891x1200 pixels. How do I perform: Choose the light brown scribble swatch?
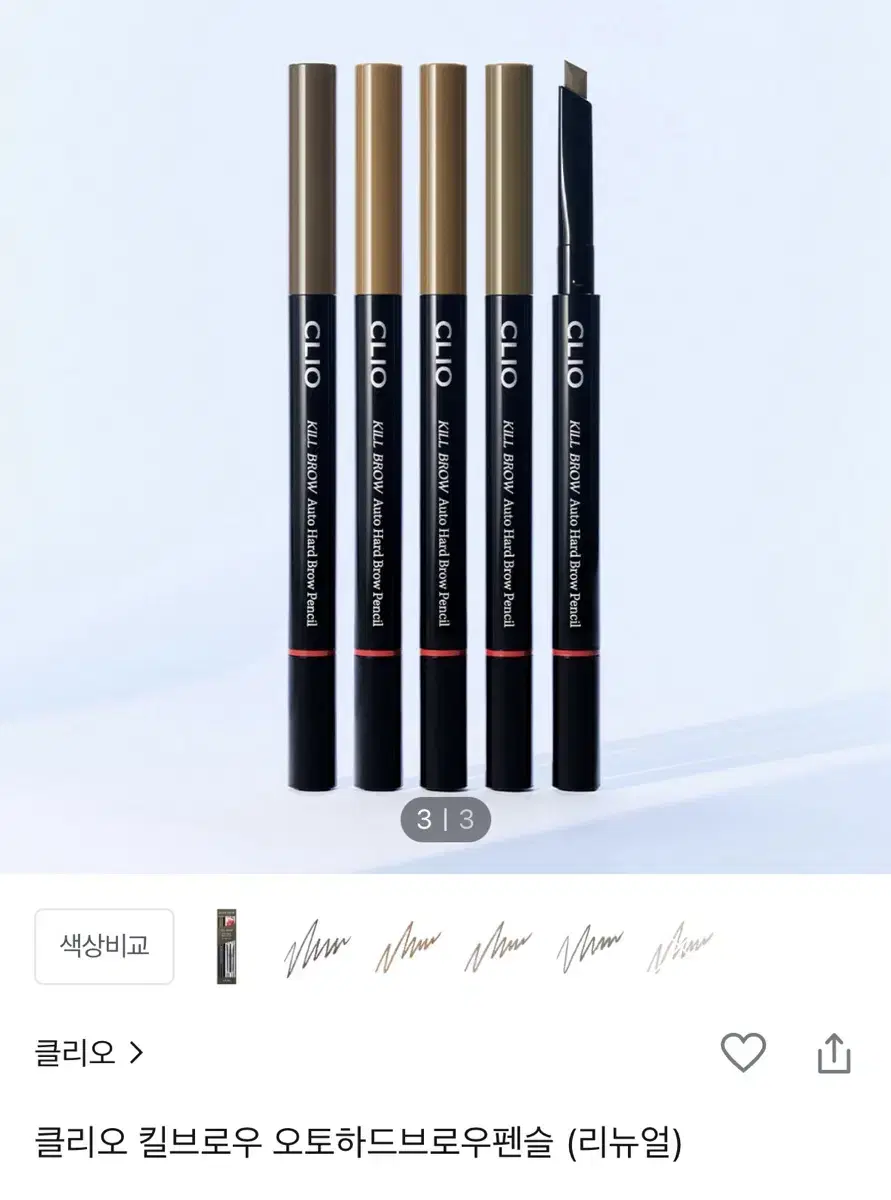[x=408, y=946]
